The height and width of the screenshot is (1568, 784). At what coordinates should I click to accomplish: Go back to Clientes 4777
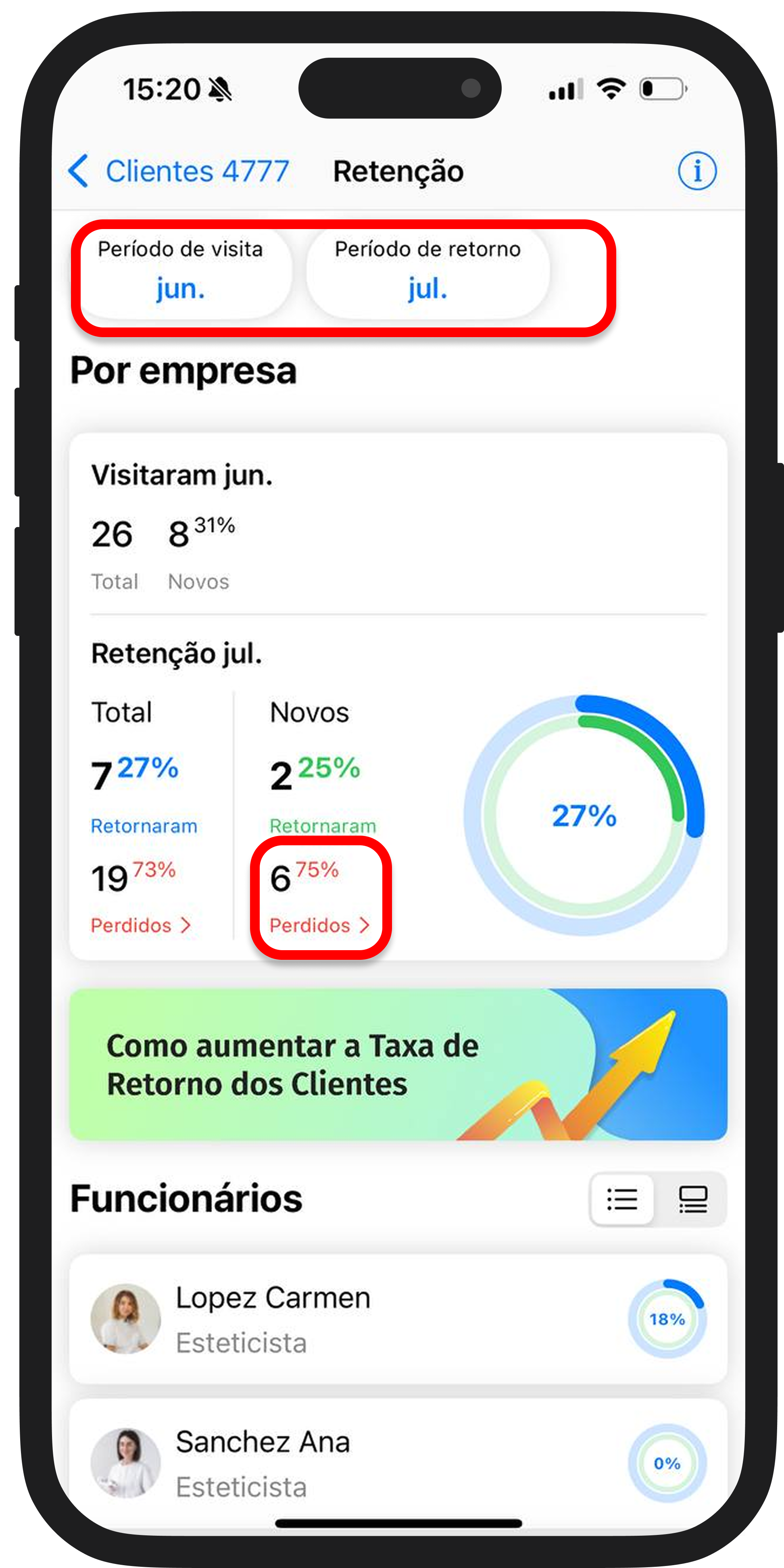pyautogui.click(x=178, y=171)
